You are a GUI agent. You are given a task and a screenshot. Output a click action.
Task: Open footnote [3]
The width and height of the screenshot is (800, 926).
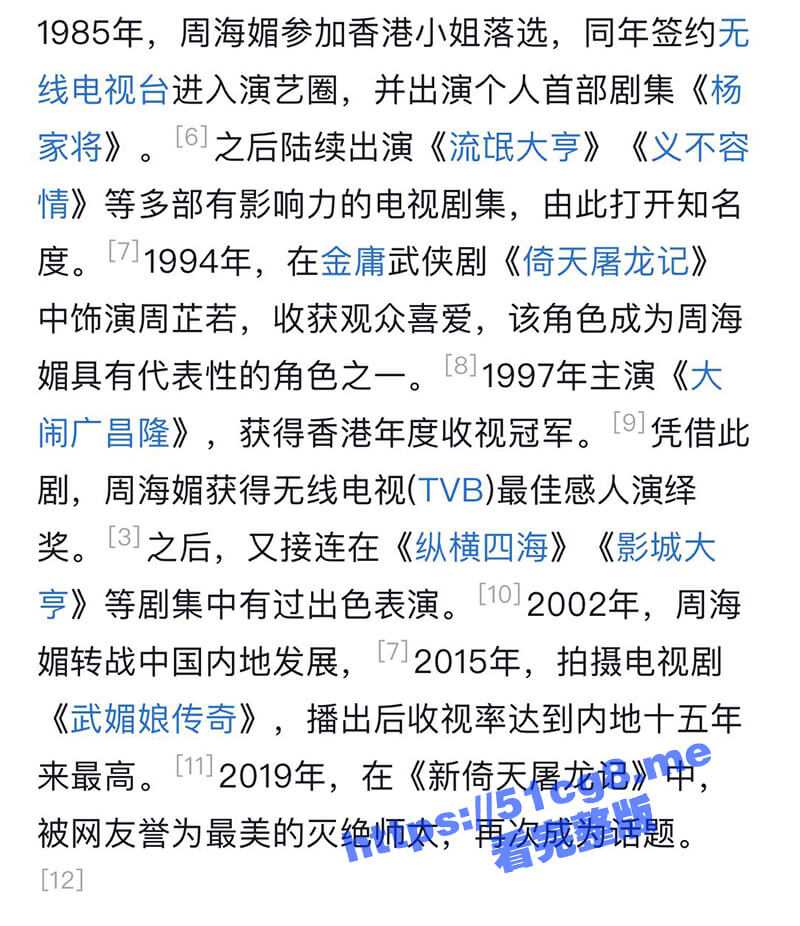point(124,536)
